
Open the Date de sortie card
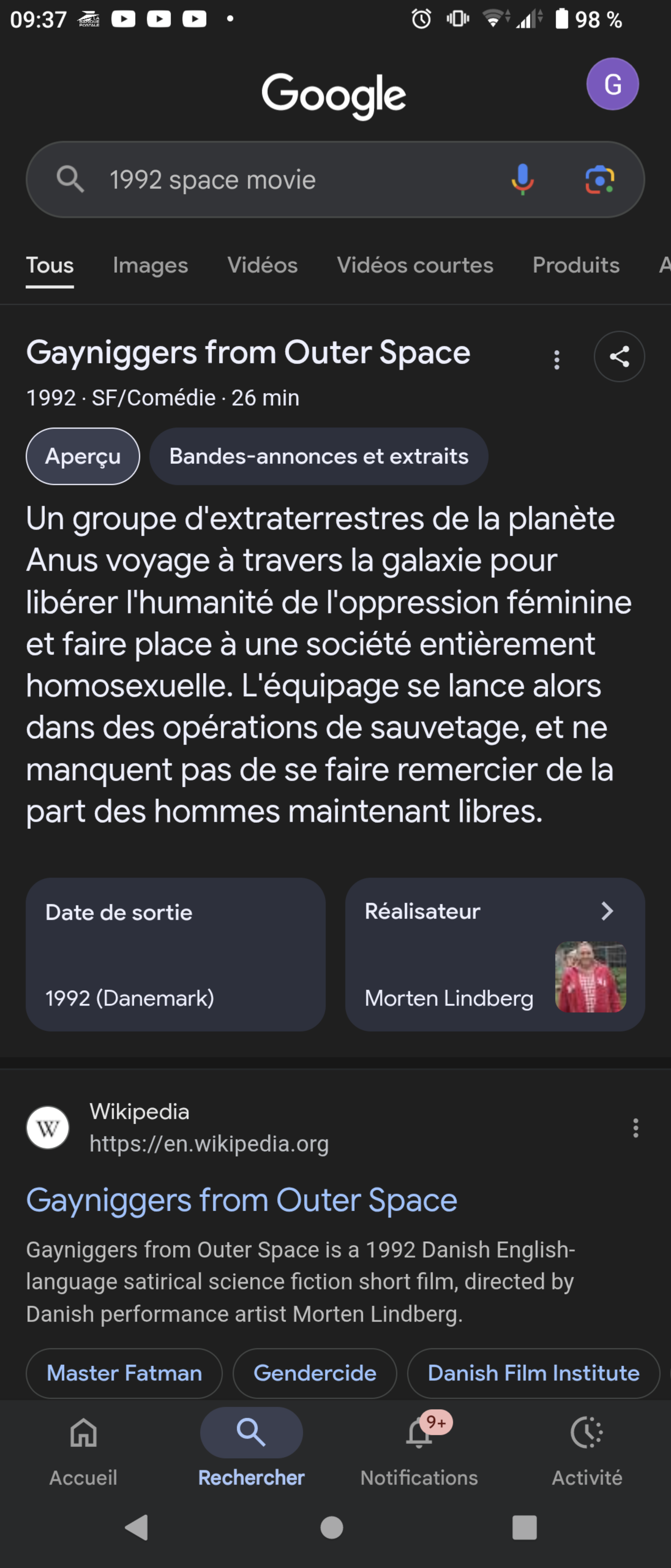(175, 954)
